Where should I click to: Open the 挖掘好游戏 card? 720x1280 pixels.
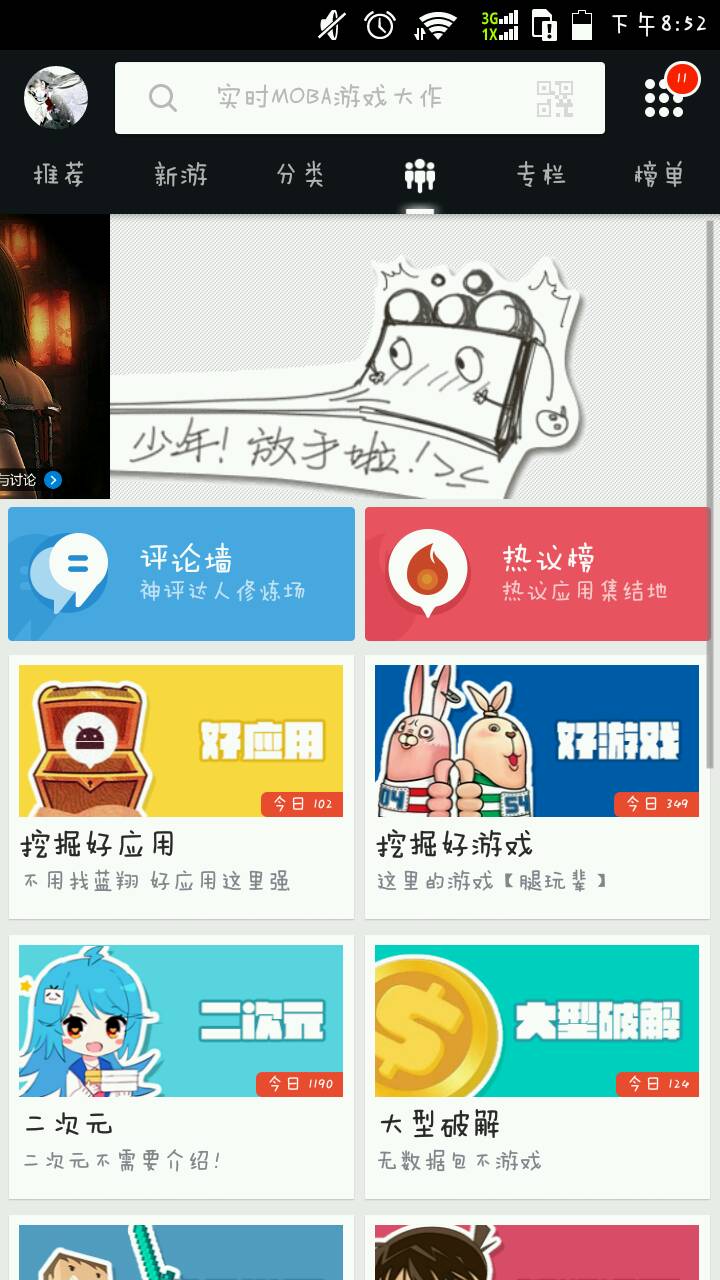[537, 786]
